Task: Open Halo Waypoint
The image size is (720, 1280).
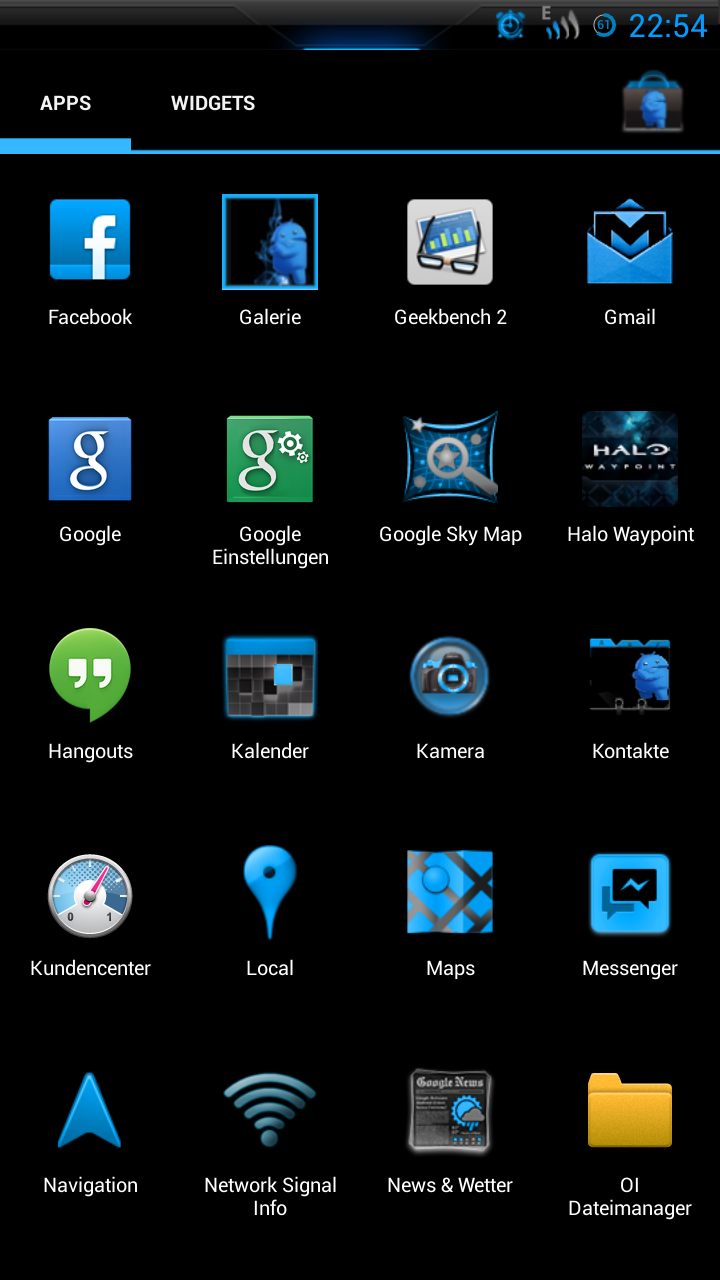Action: tap(630, 459)
